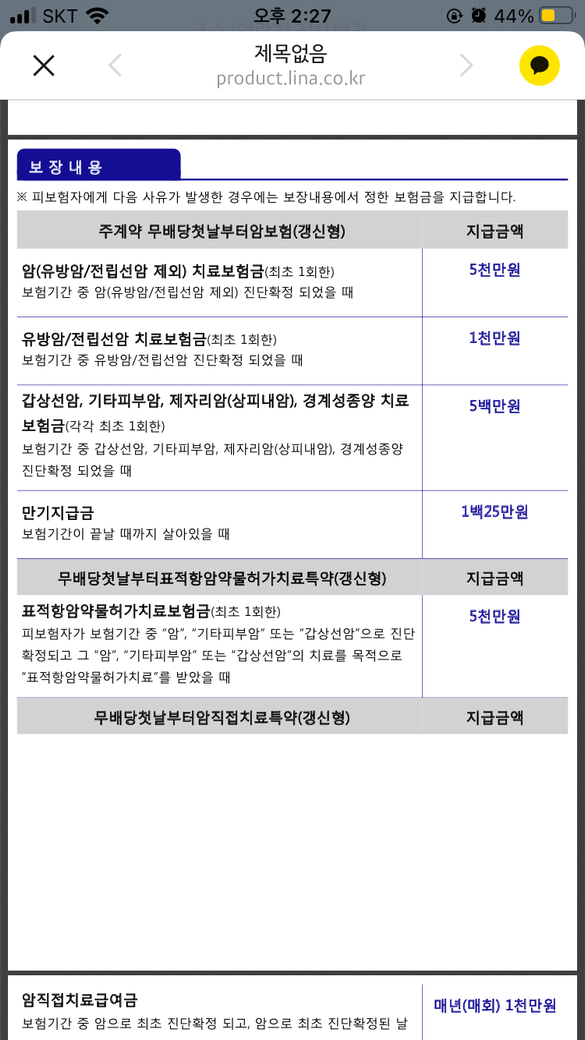The width and height of the screenshot is (585, 1040).
Task: Go back with the left arrow
Action: tap(115, 66)
